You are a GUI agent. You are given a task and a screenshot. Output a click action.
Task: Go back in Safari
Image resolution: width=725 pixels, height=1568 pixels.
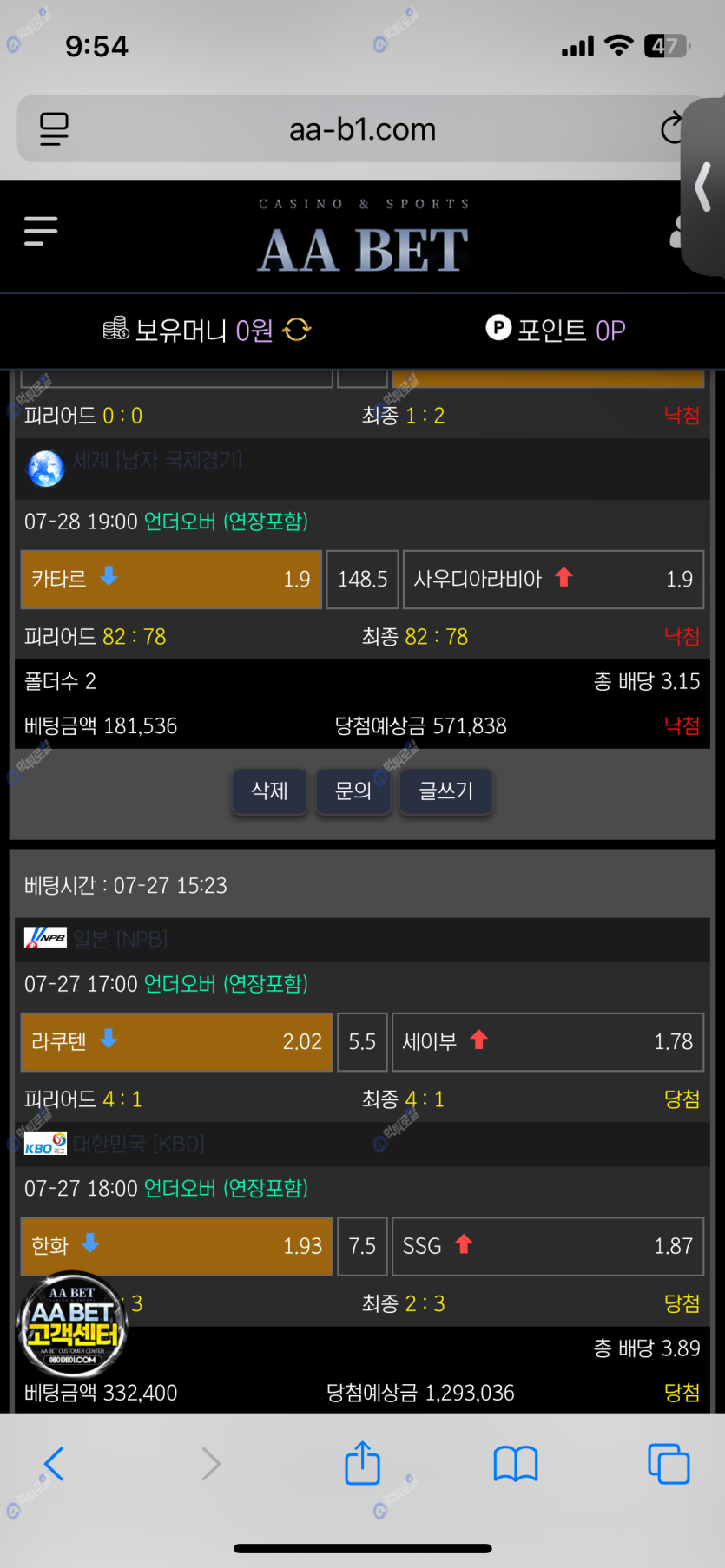(x=54, y=1464)
